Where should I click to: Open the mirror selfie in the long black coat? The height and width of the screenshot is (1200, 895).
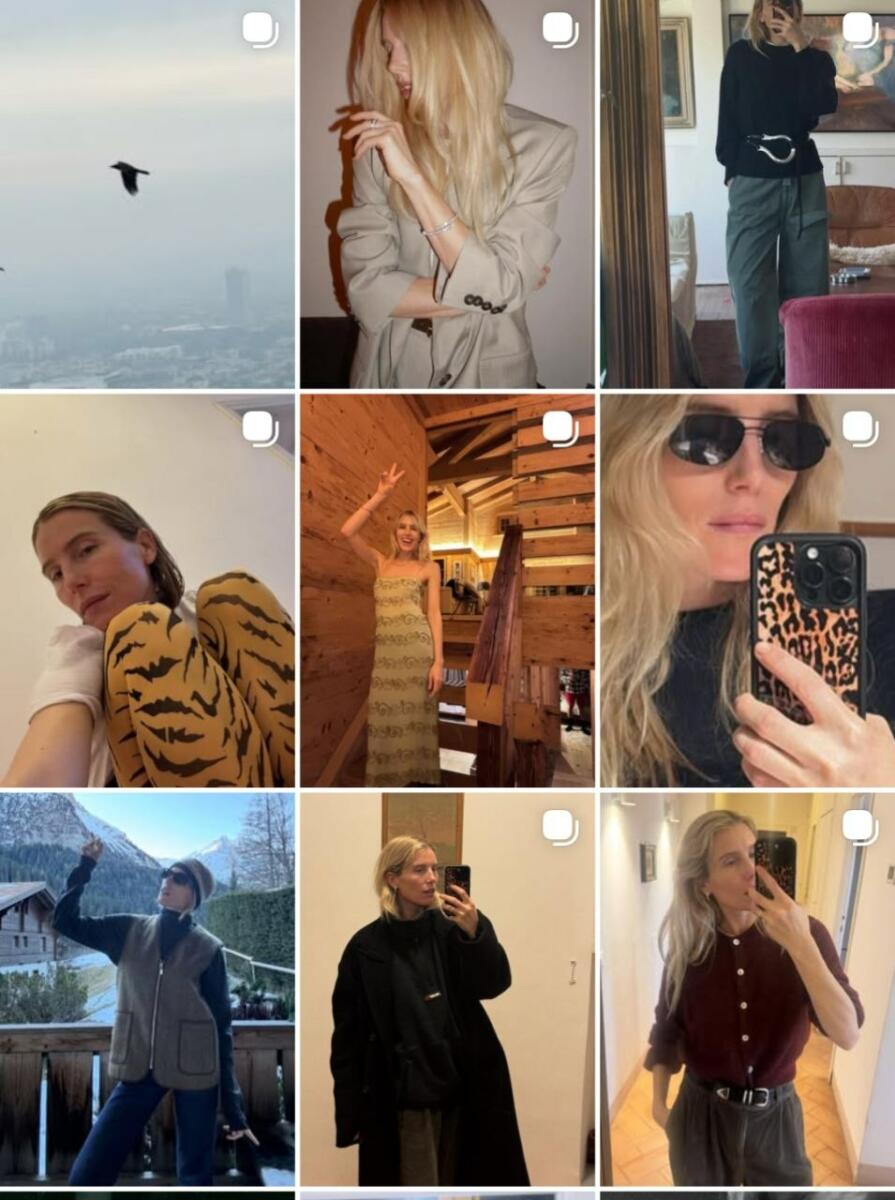coord(447,988)
